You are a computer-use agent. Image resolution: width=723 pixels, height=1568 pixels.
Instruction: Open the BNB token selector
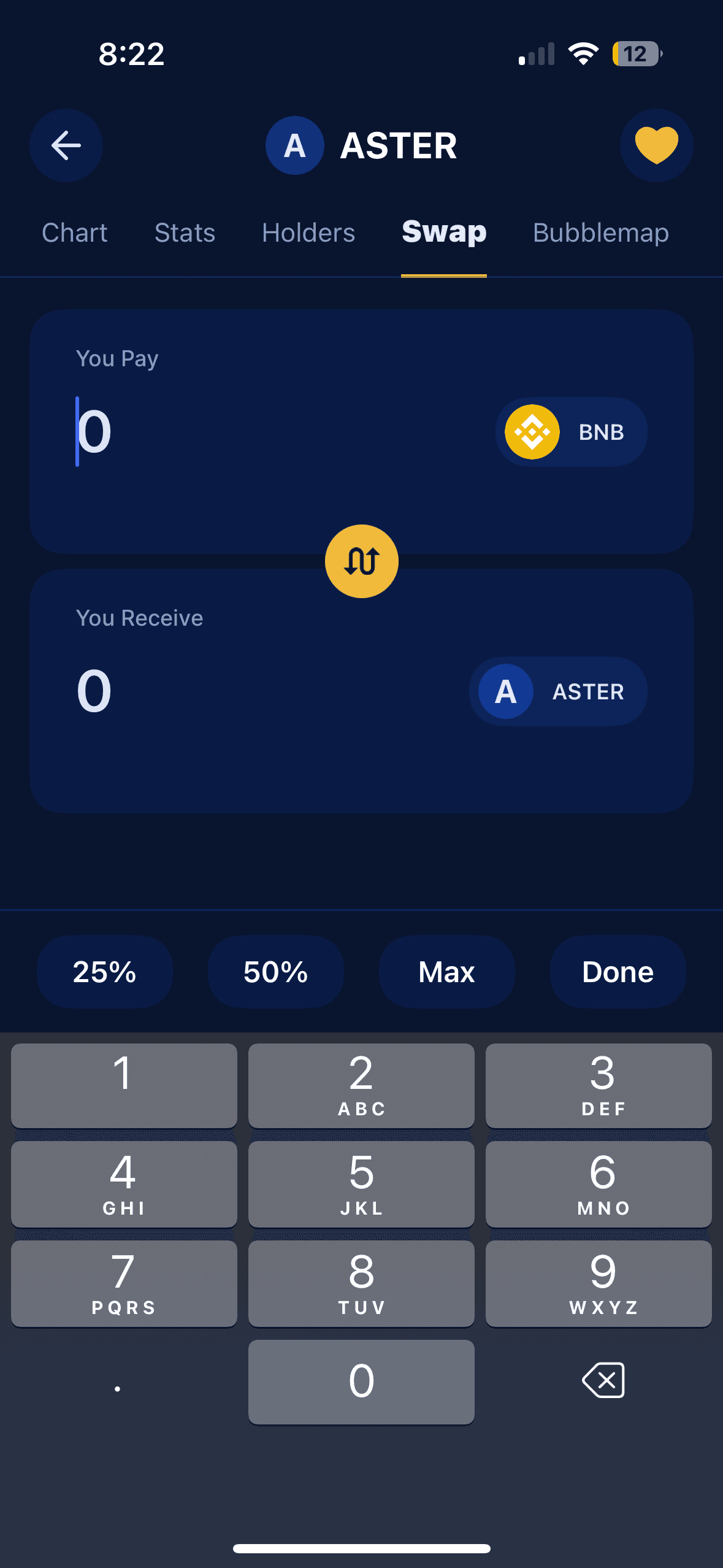coord(571,432)
